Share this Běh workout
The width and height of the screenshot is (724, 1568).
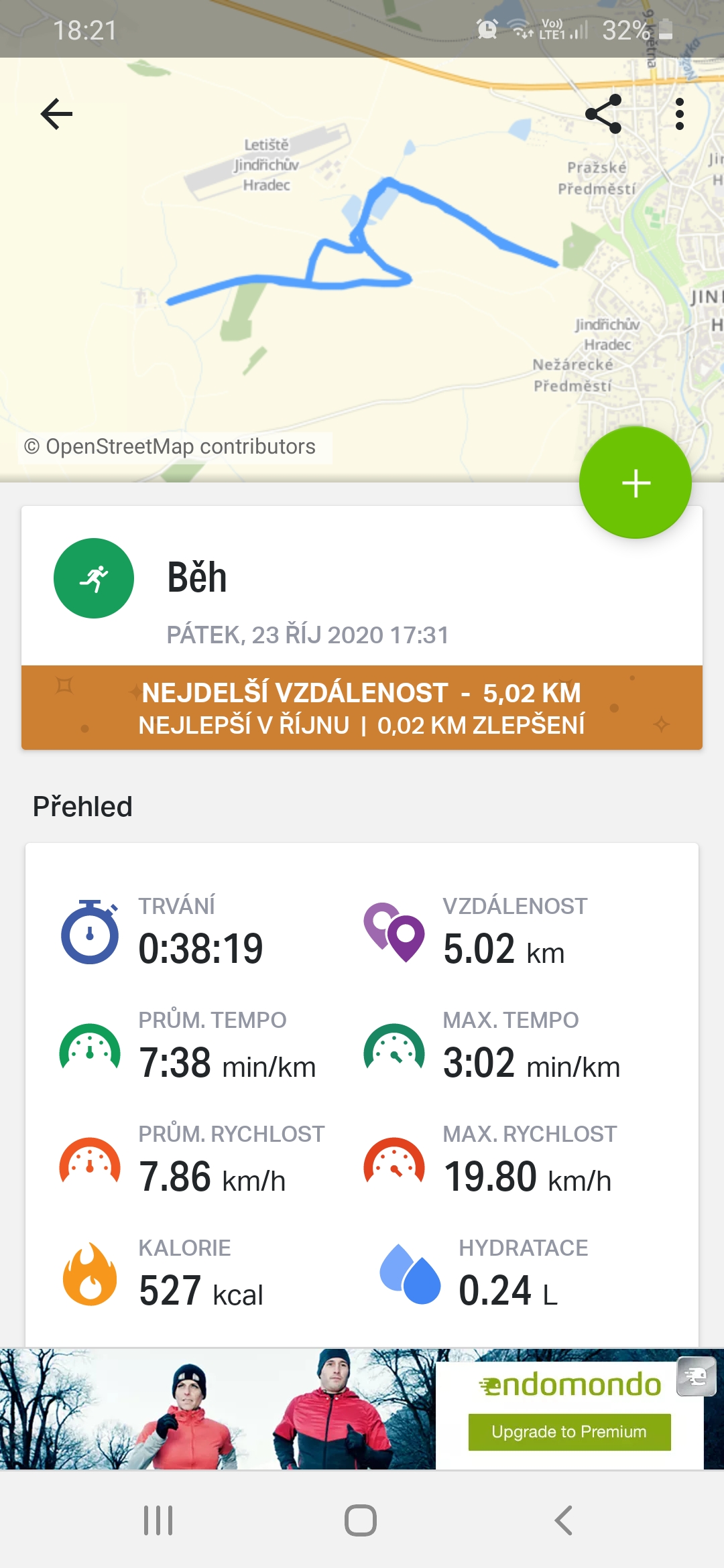603,114
